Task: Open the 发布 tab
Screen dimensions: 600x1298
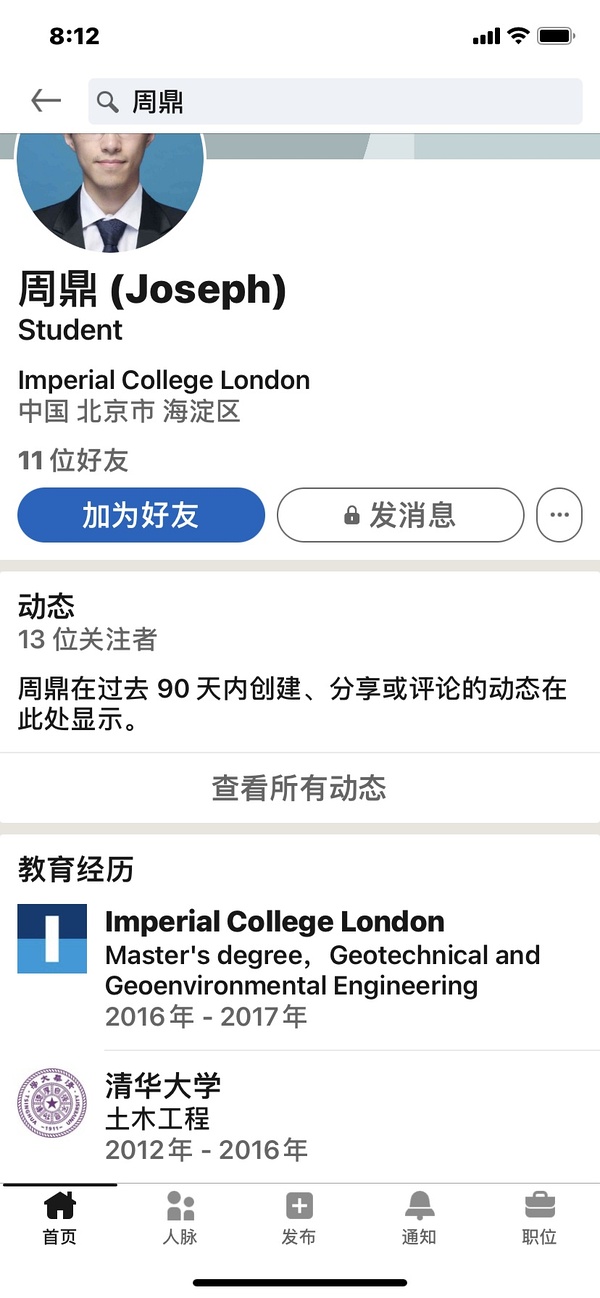Action: tap(299, 1217)
